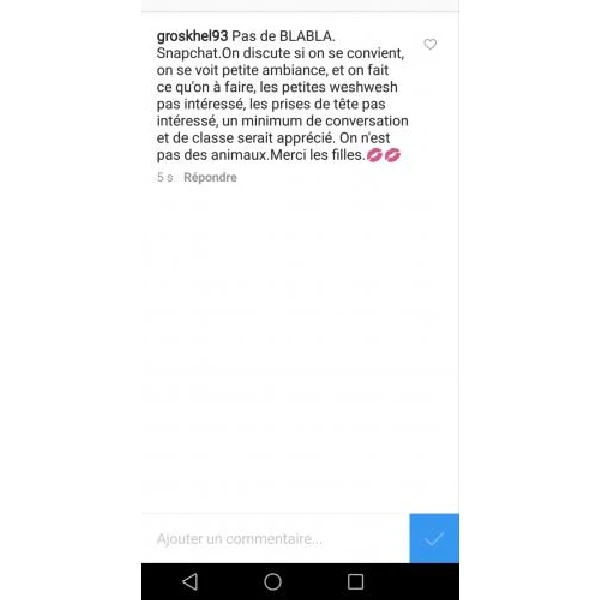The height and width of the screenshot is (600, 600).
Task: Return to the home screen
Action: point(273,581)
